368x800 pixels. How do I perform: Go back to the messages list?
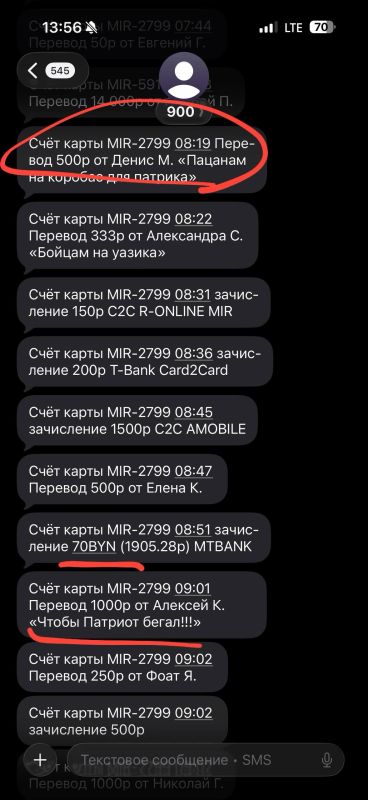(x=46, y=71)
